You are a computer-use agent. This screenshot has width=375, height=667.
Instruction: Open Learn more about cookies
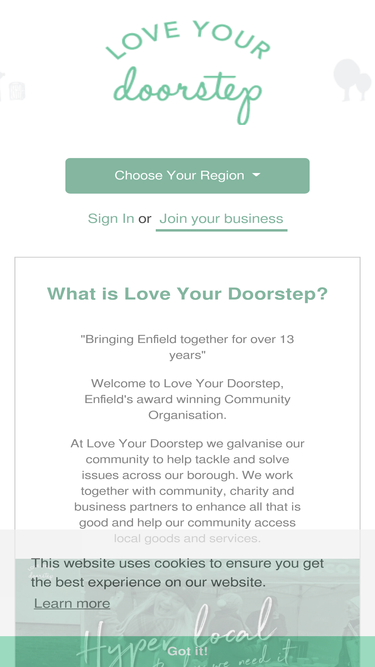(72, 604)
